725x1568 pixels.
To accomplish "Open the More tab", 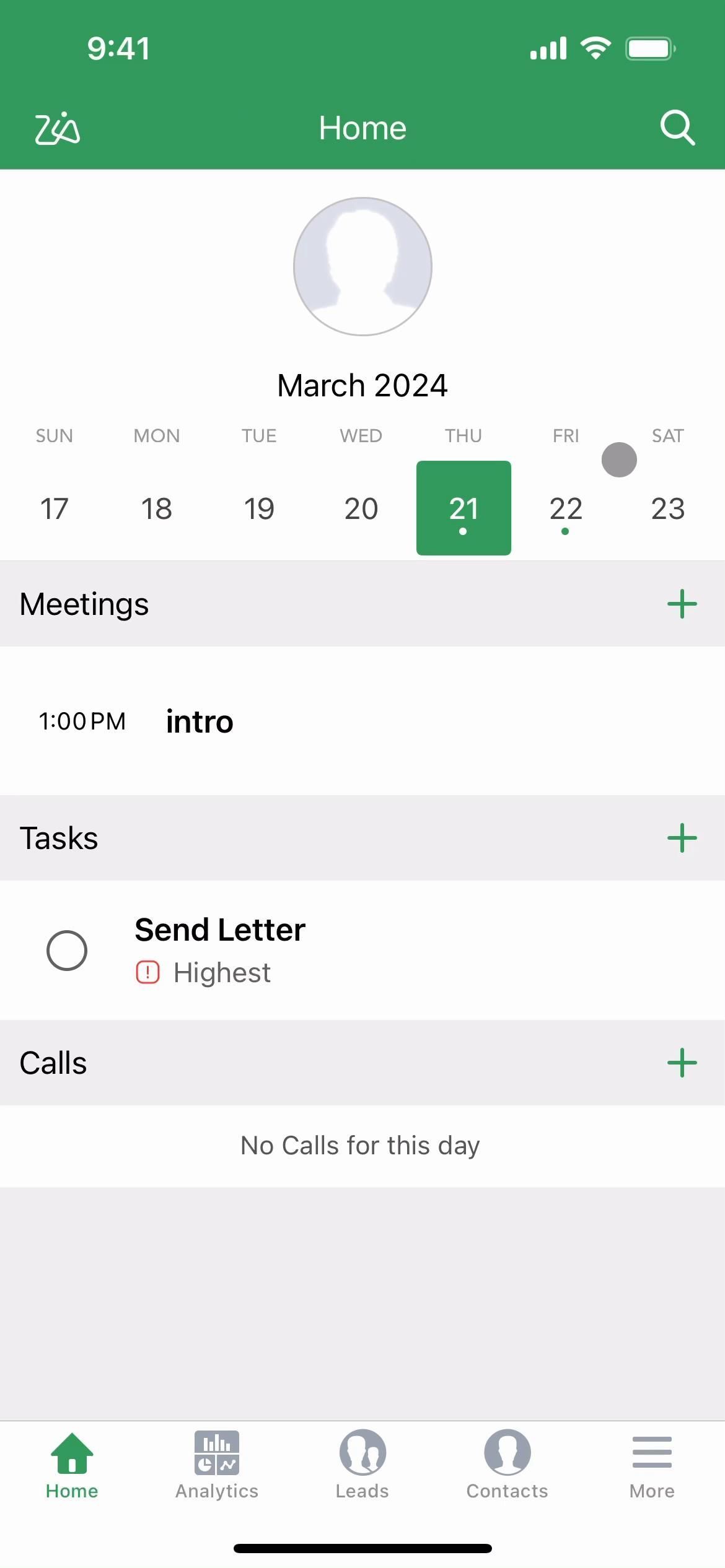I will click(652, 1465).
